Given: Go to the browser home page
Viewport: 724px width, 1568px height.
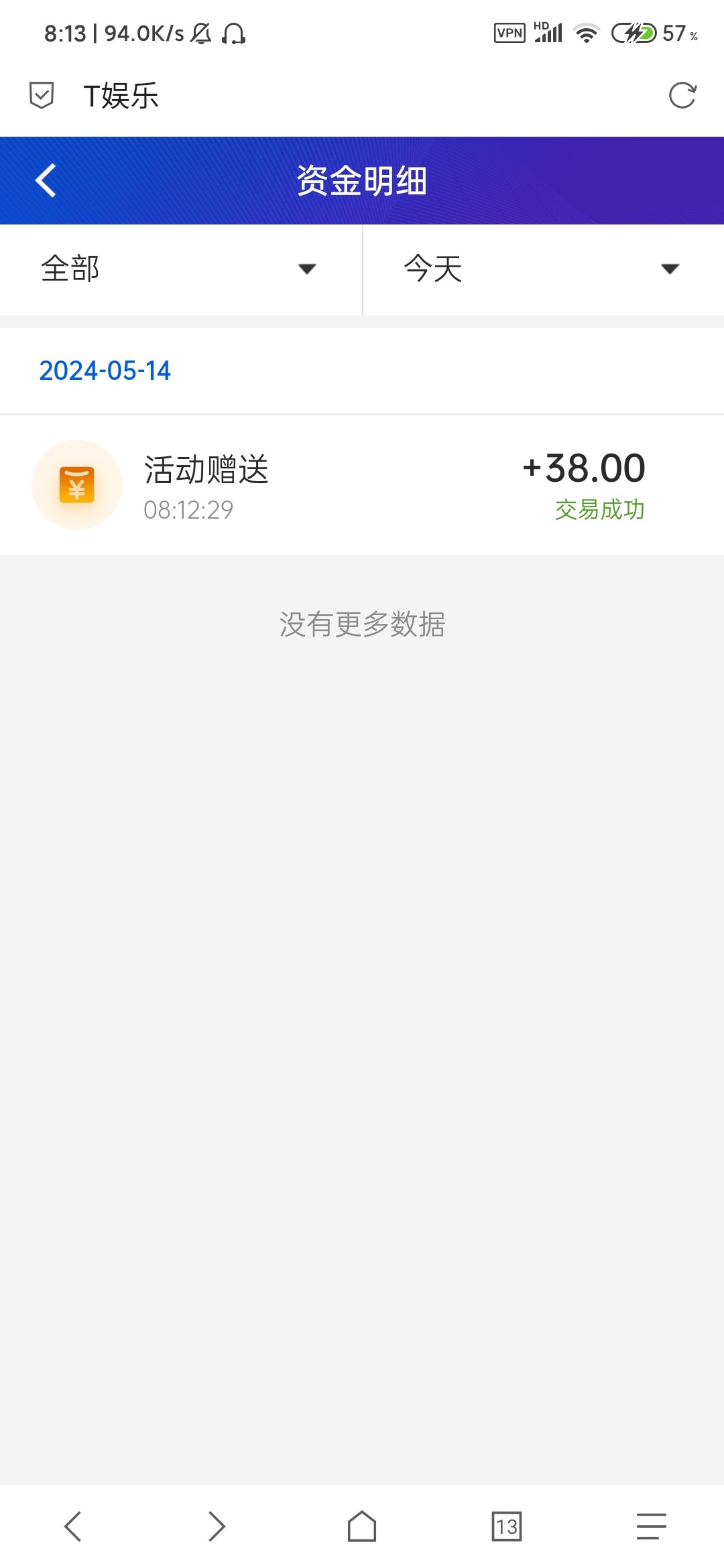Looking at the screenshot, I should pos(362,1526).
